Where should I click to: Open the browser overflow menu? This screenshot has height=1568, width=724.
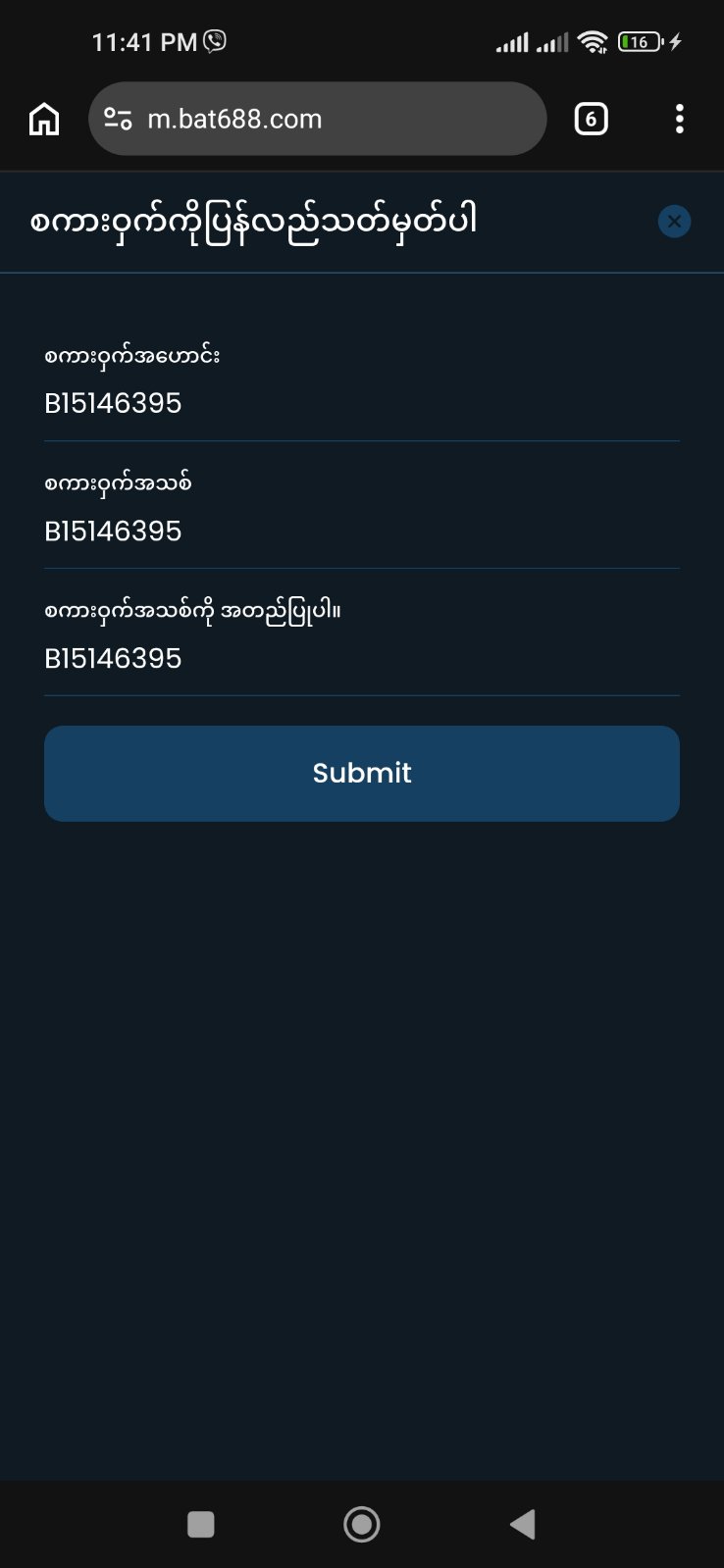coord(679,120)
